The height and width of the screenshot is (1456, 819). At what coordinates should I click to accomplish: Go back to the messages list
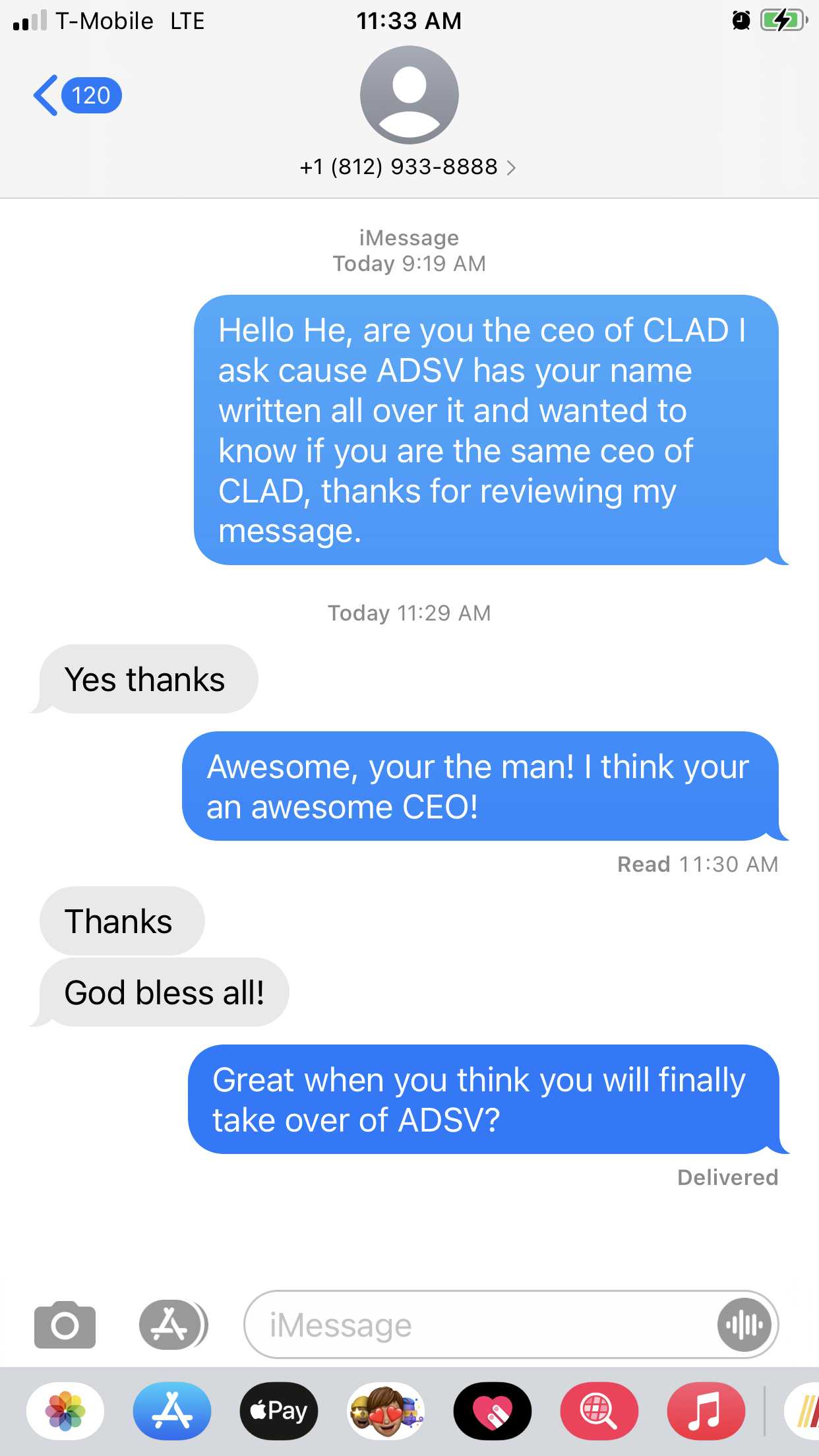[x=77, y=96]
